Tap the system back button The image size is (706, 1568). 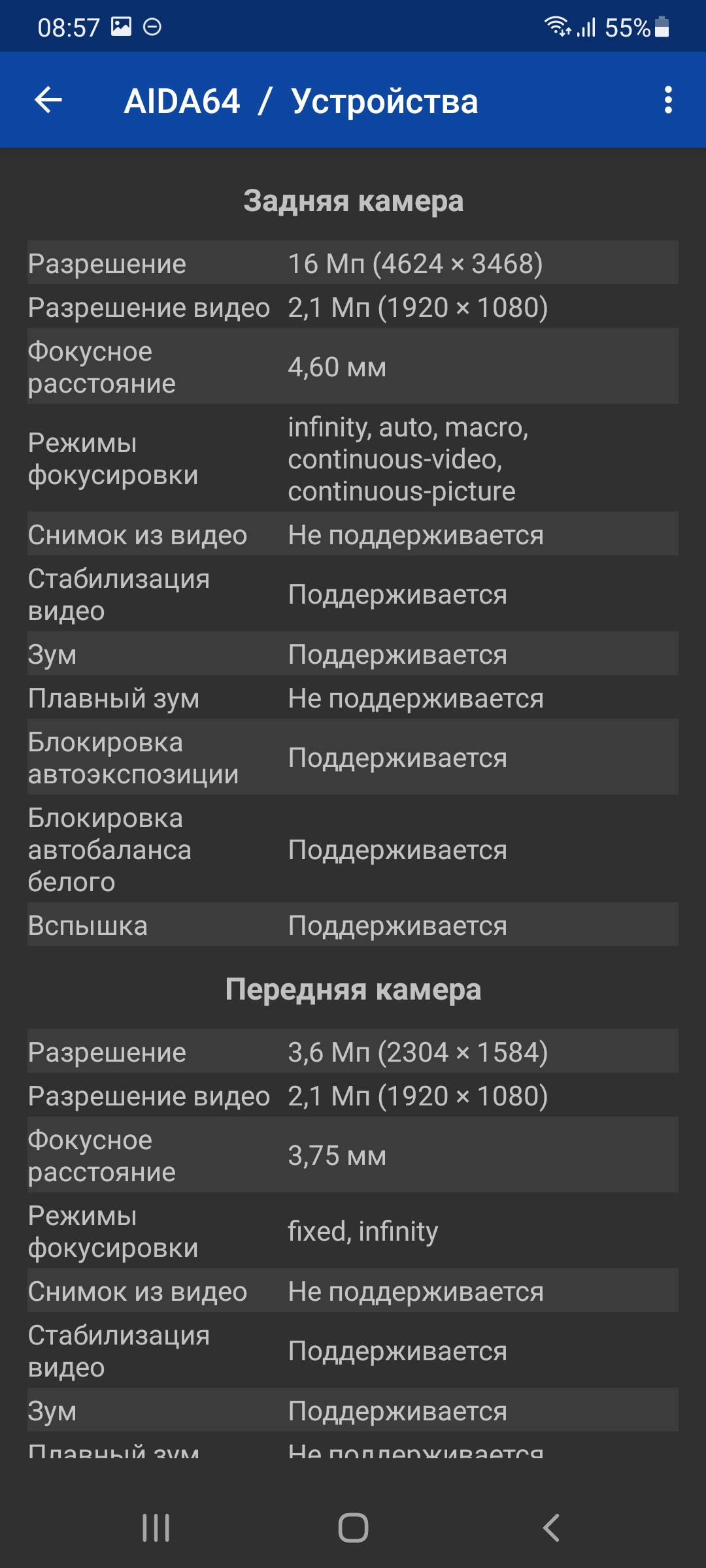[551, 1527]
